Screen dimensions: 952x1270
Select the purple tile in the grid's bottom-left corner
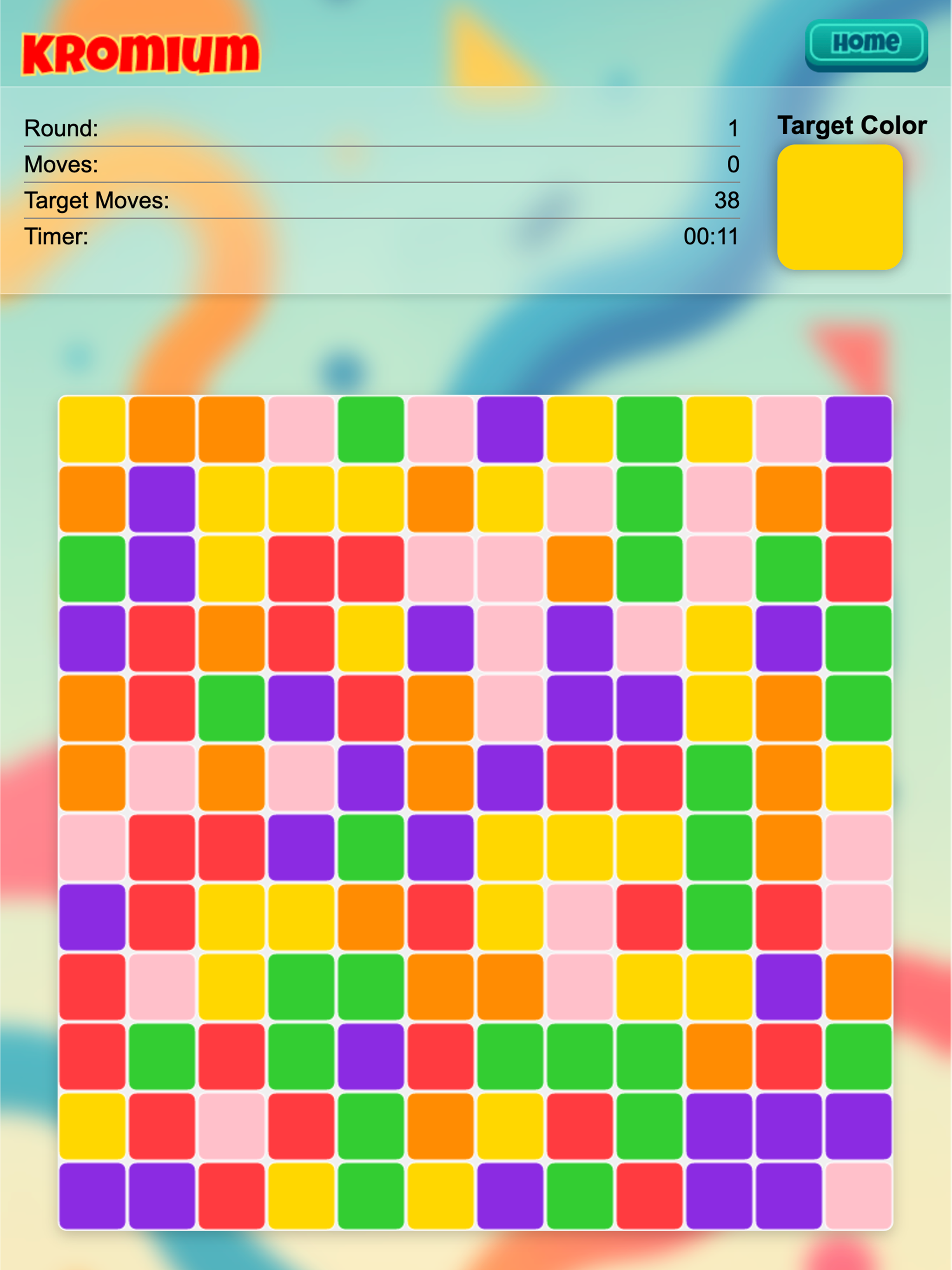[93, 1195]
